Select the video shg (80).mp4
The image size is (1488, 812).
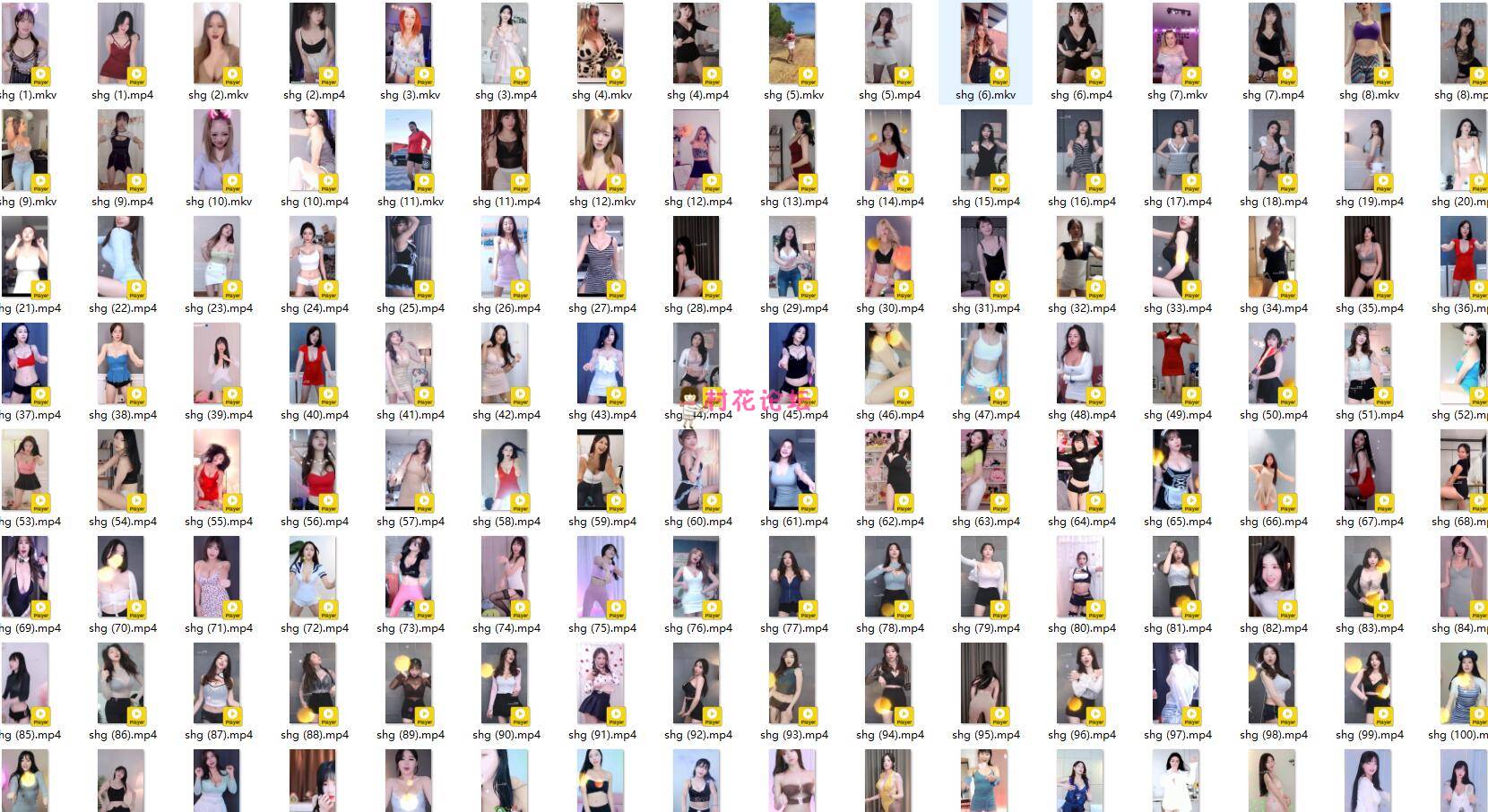1080,578
